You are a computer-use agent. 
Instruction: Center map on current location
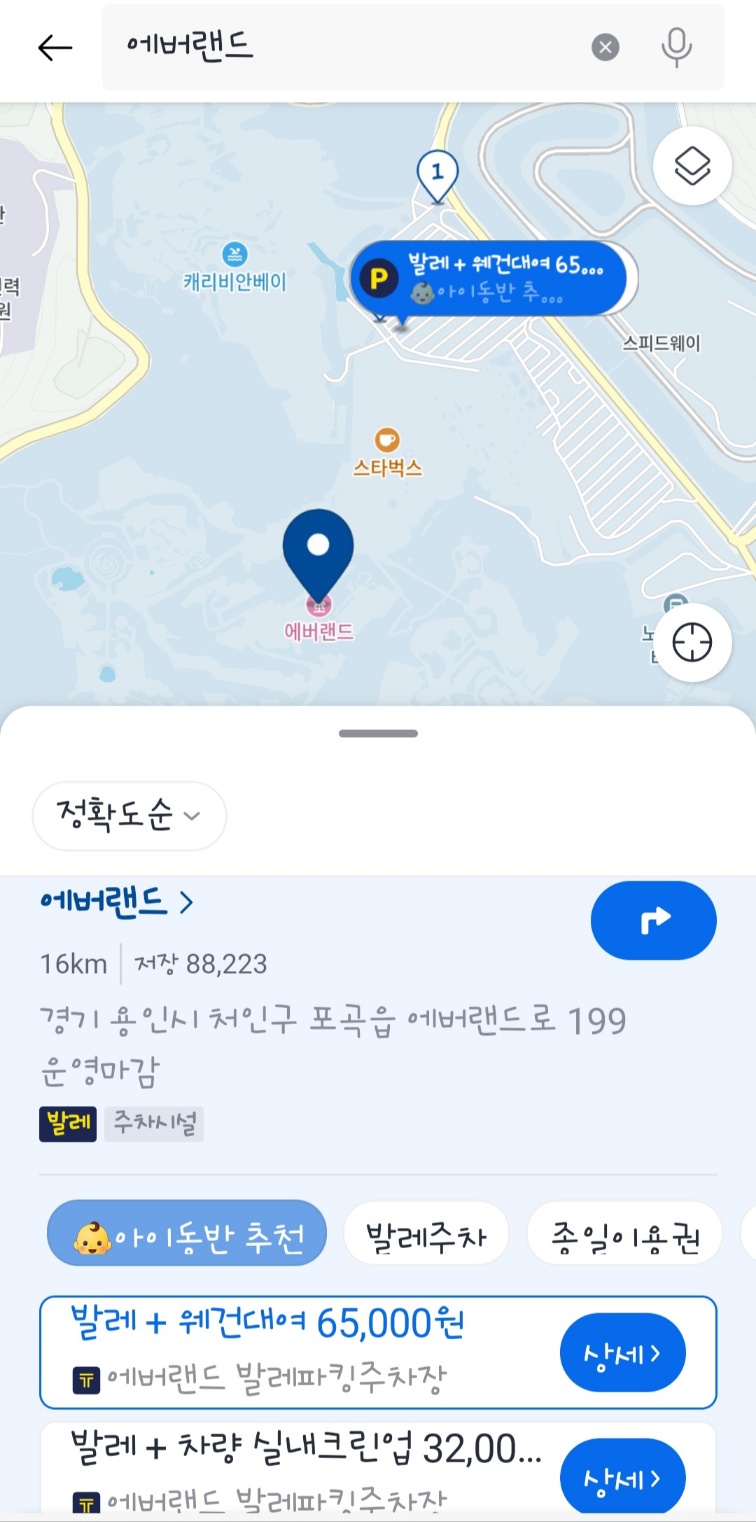(x=691, y=642)
